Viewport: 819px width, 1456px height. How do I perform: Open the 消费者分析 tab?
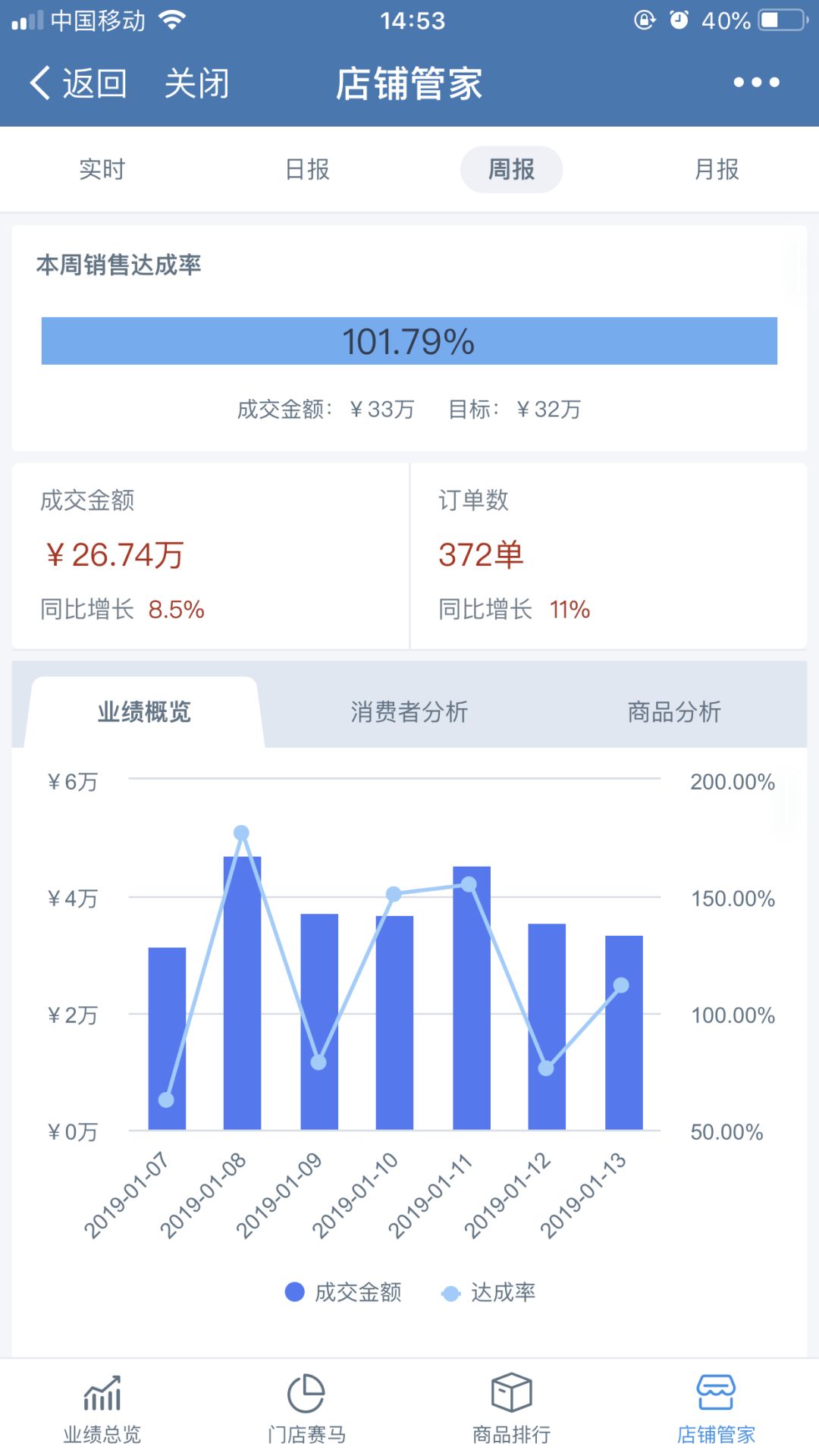[409, 712]
